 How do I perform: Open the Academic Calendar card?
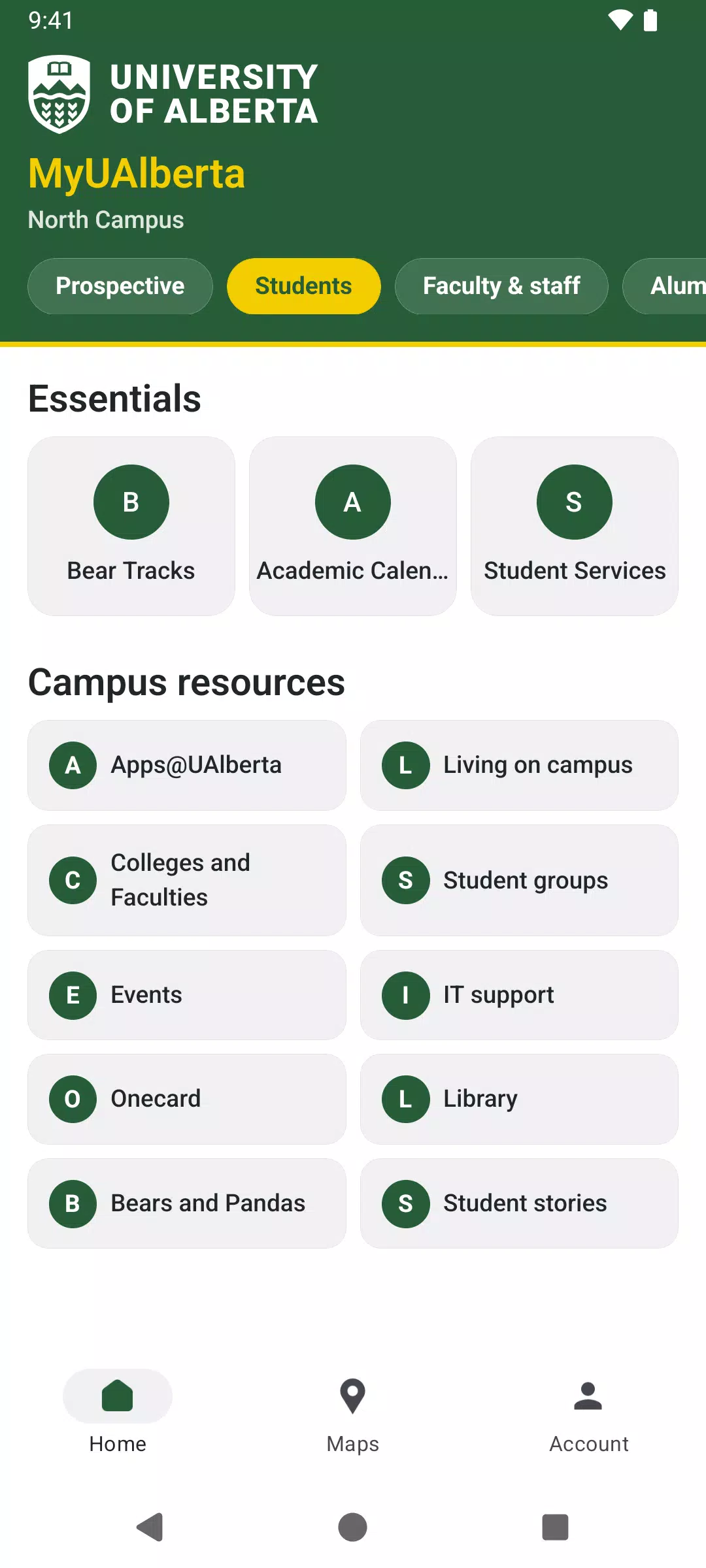tap(353, 526)
